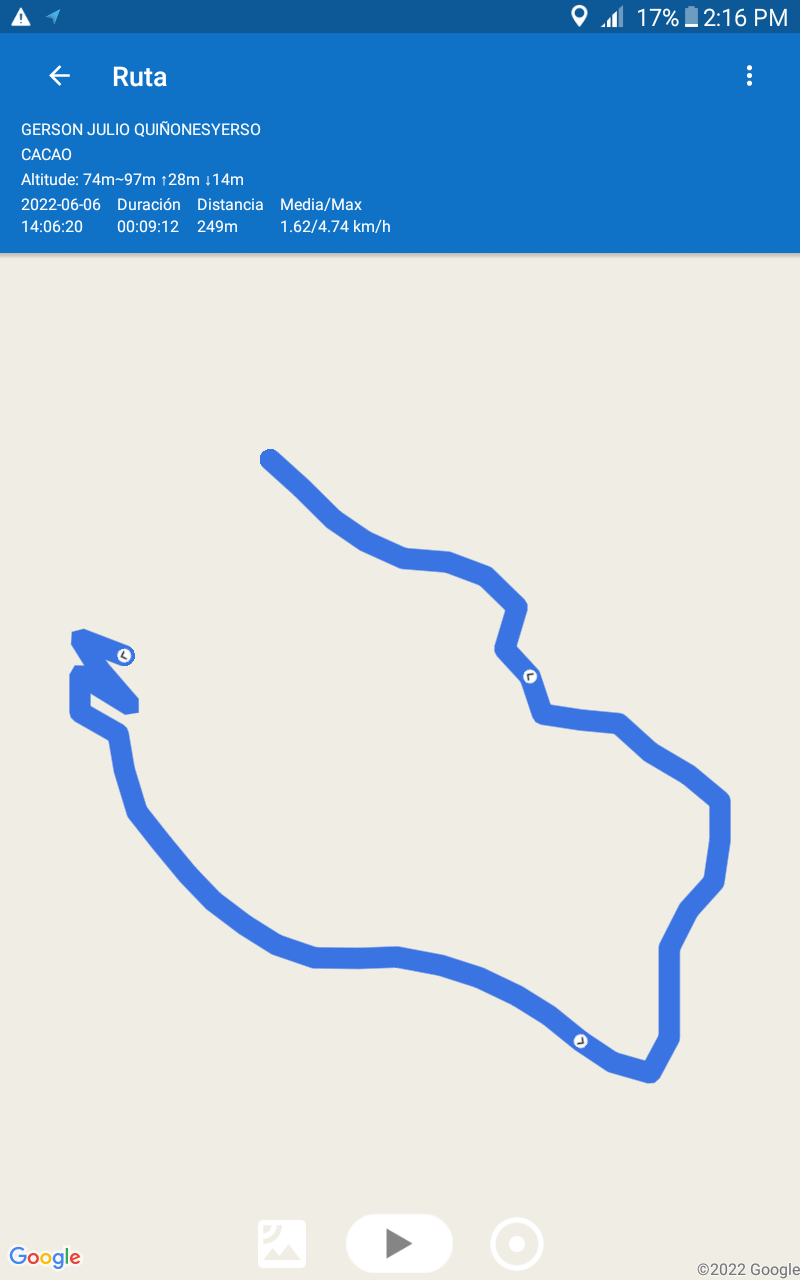Switch the map to satellite imagery
The width and height of the screenshot is (800, 1280).
[282, 1244]
